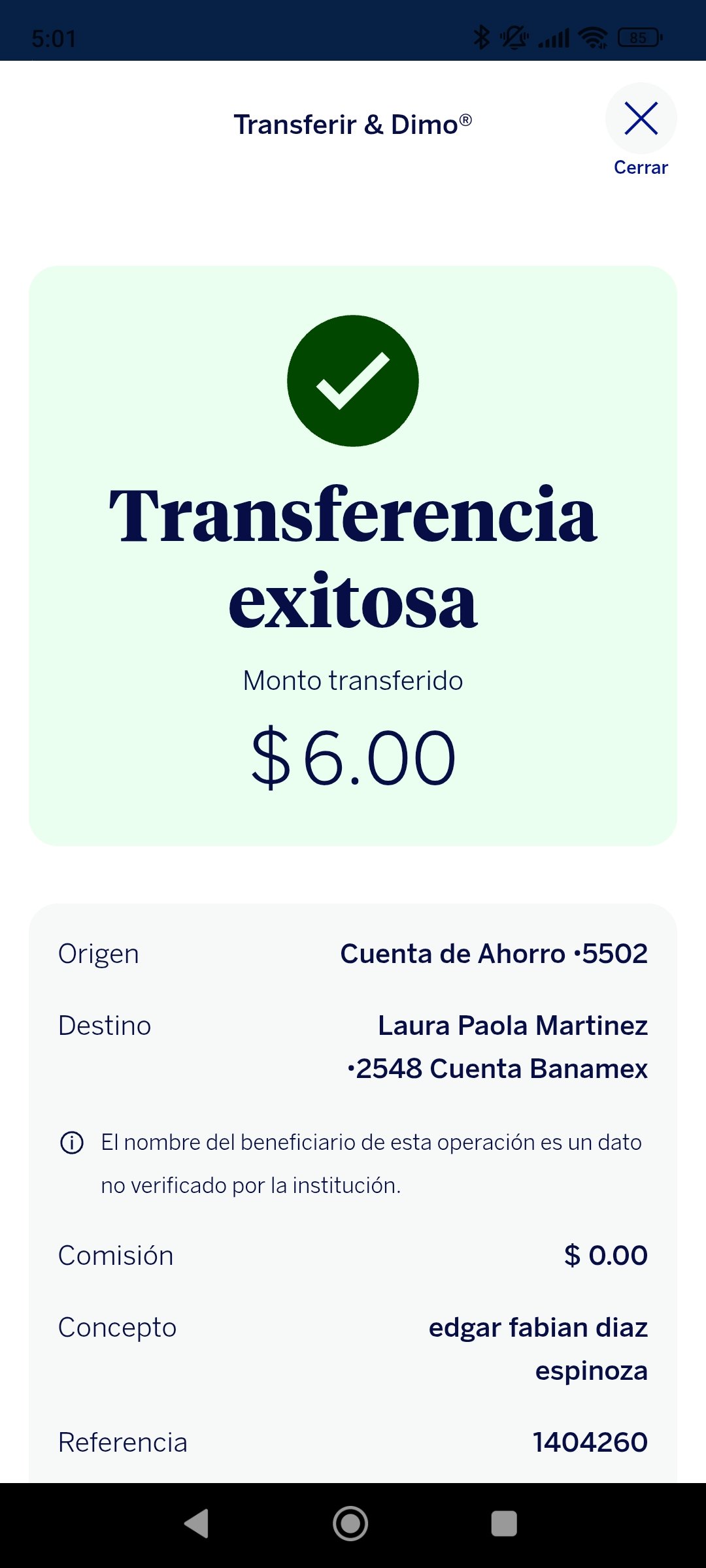Tap the info icon about beneficiary name
The image size is (706, 1568).
click(72, 1143)
